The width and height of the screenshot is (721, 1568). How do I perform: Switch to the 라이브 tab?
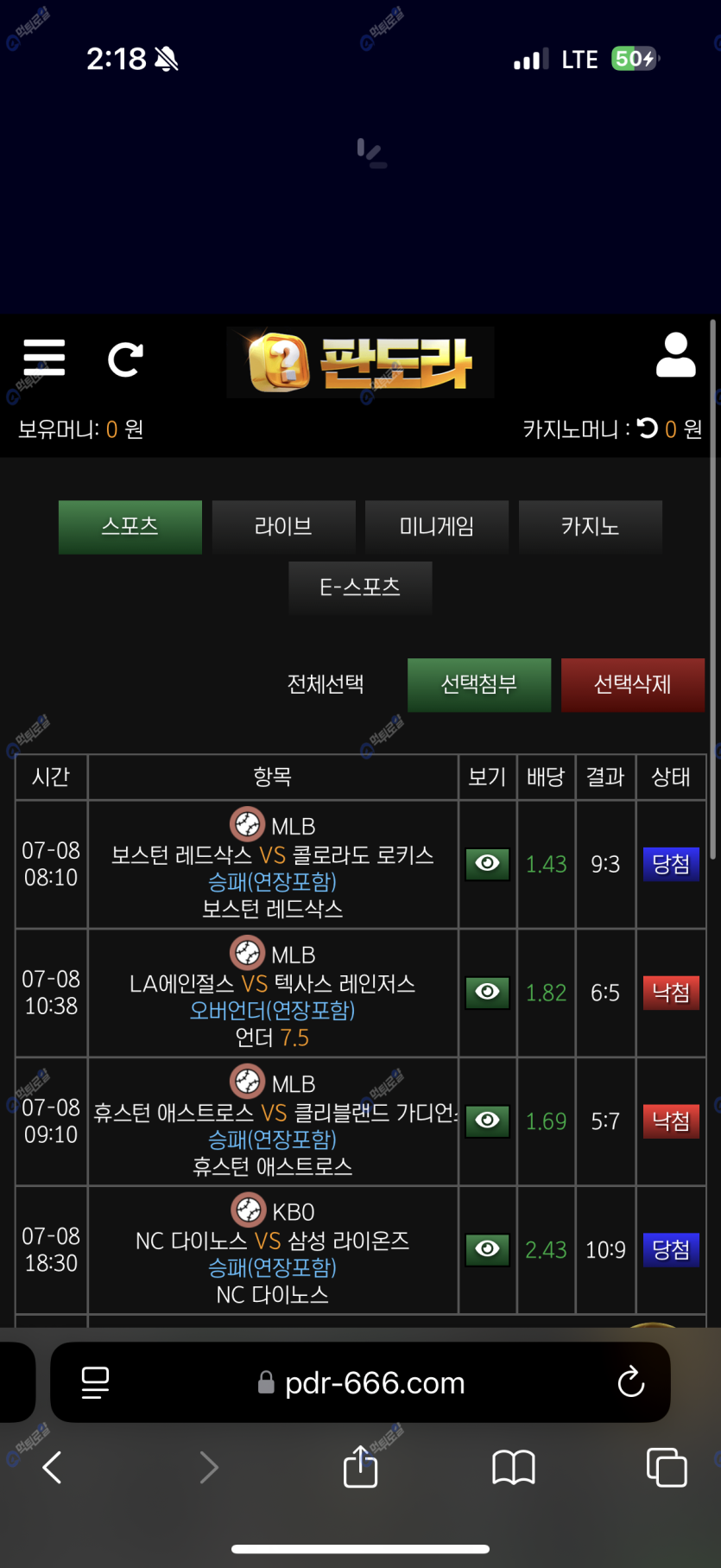(x=283, y=526)
